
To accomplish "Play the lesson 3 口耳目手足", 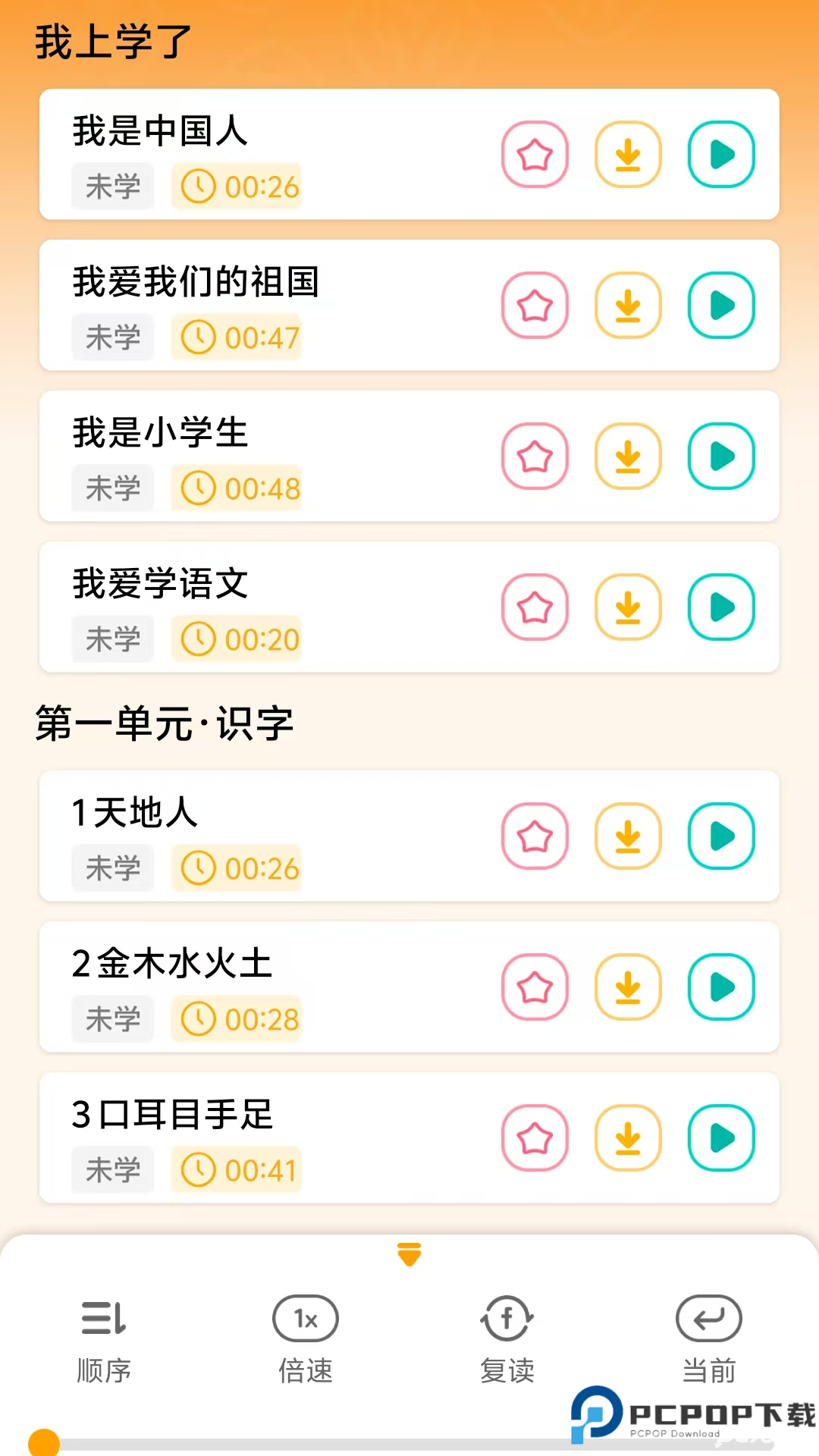I will click(x=720, y=1138).
